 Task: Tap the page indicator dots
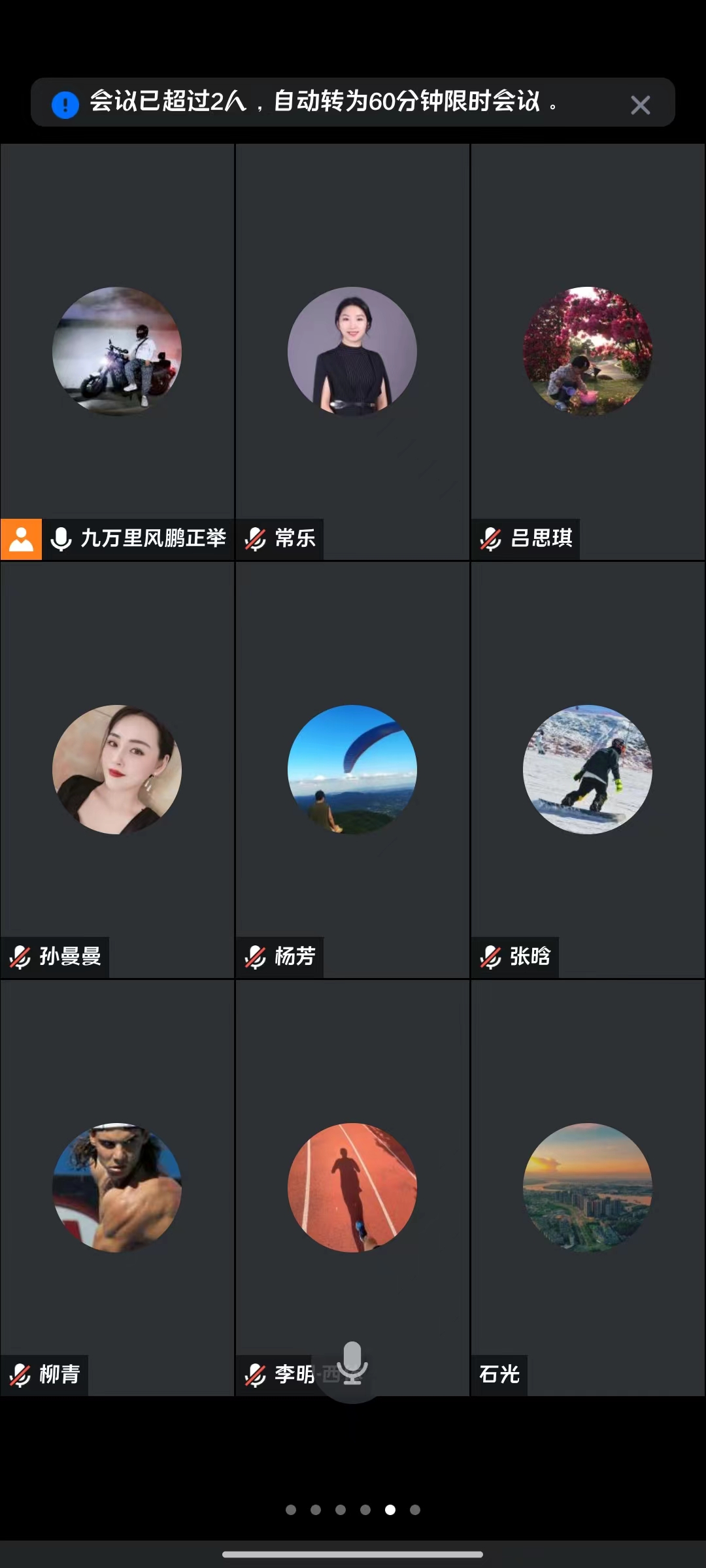click(x=353, y=1510)
